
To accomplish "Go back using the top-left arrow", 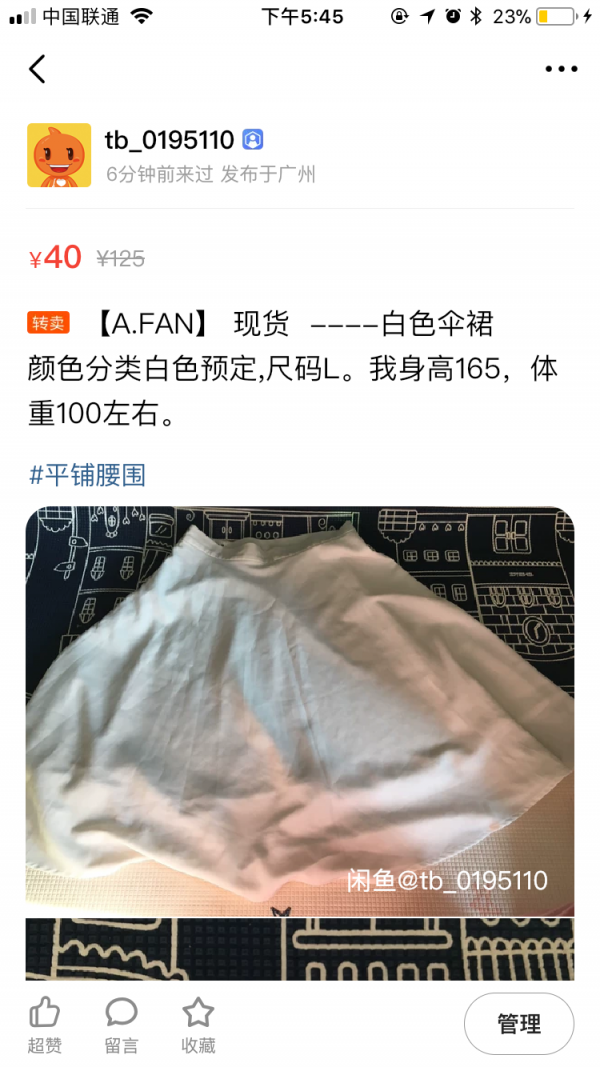I will 37,68.
